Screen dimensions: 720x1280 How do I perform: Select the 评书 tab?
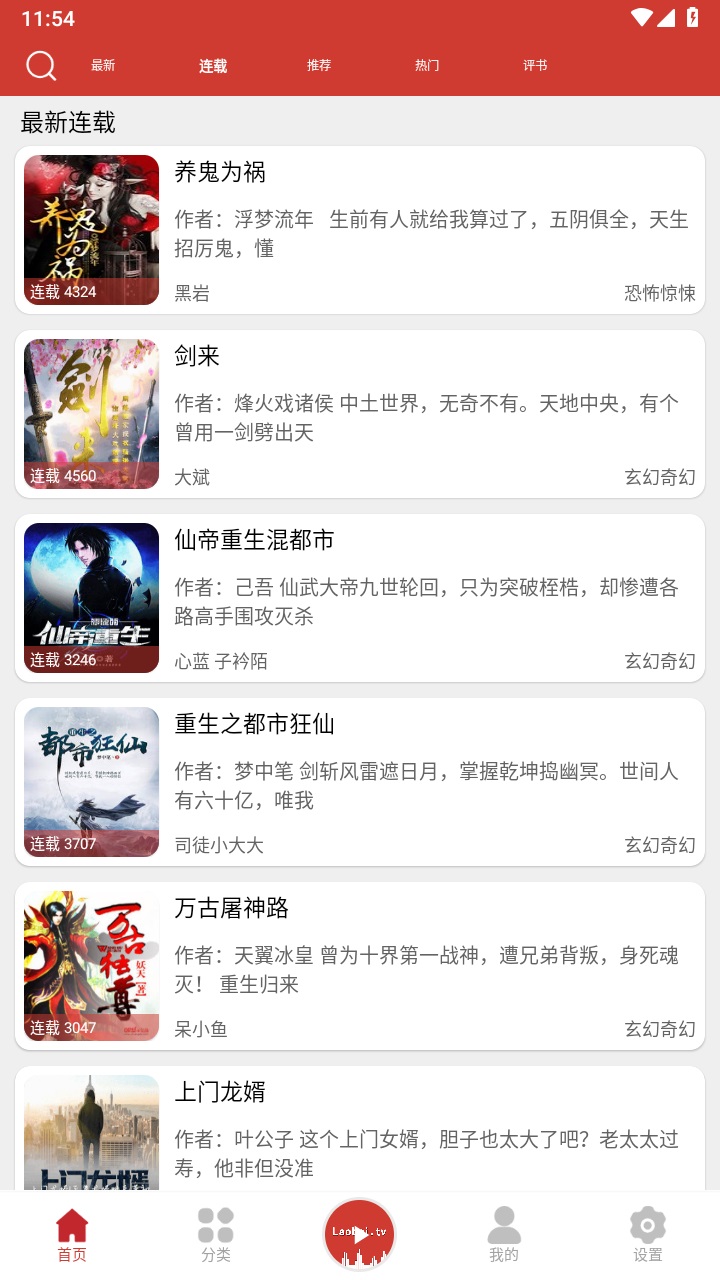coord(533,64)
